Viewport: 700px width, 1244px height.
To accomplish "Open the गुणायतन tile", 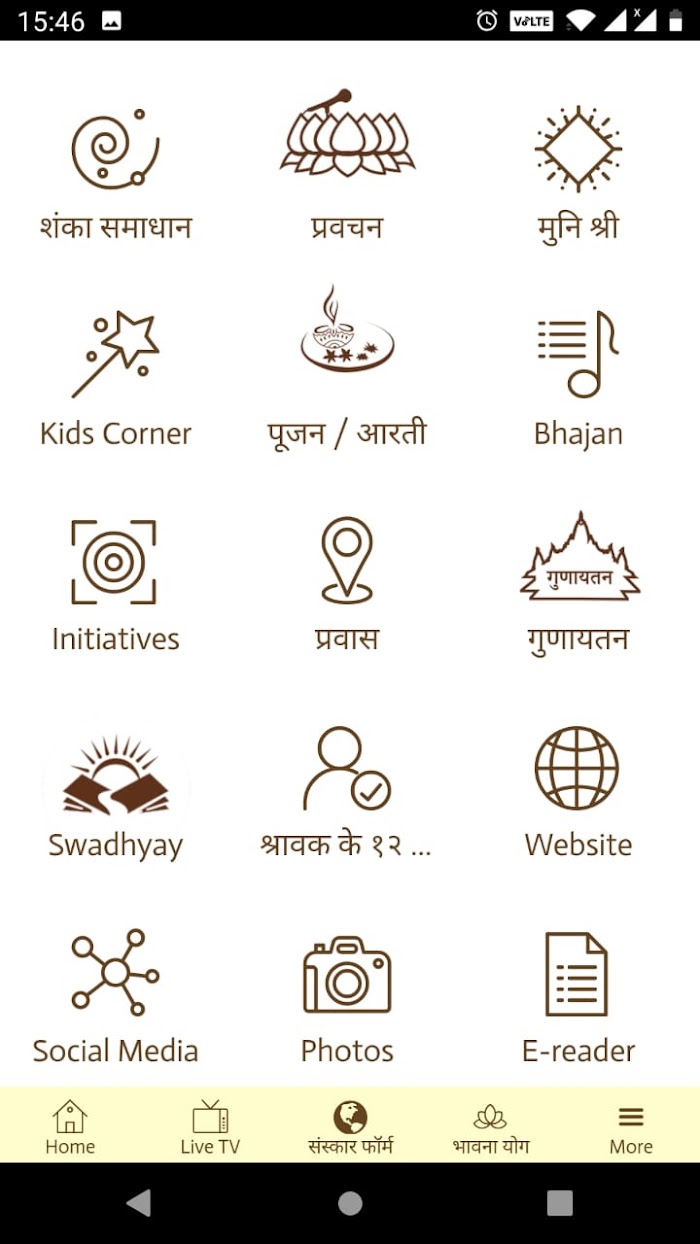I will (x=579, y=583).
